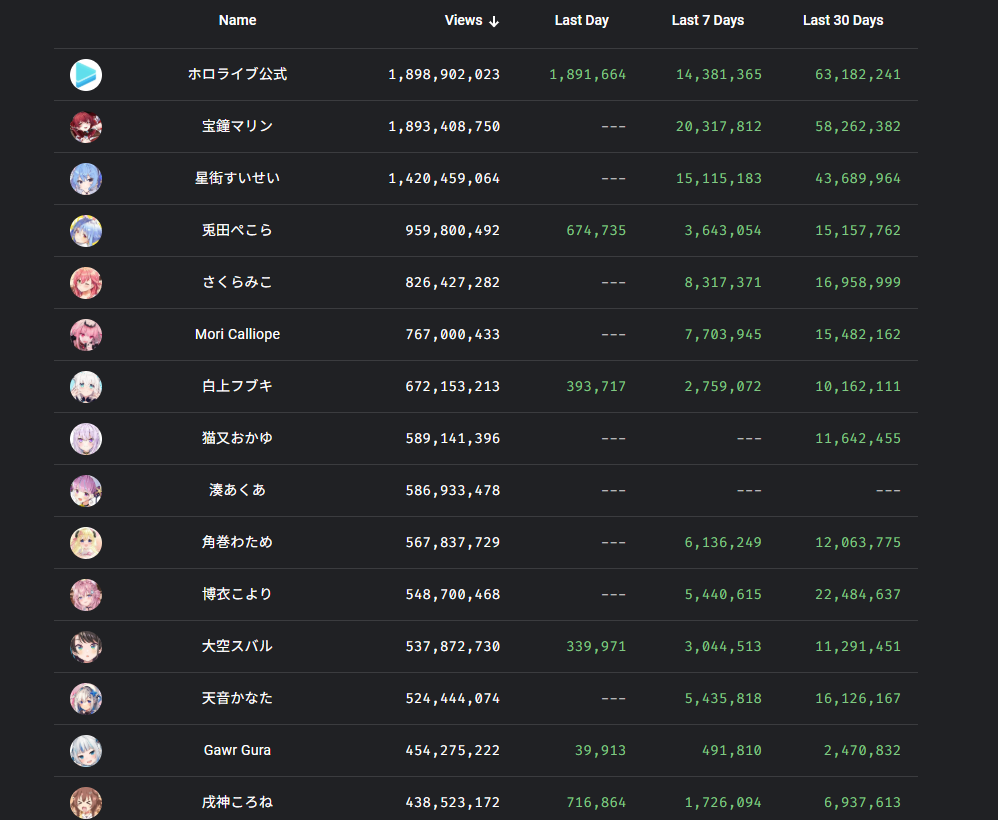998x820 pixels.
Task: Open the 湊あくあ row
Action: (237, 491)
